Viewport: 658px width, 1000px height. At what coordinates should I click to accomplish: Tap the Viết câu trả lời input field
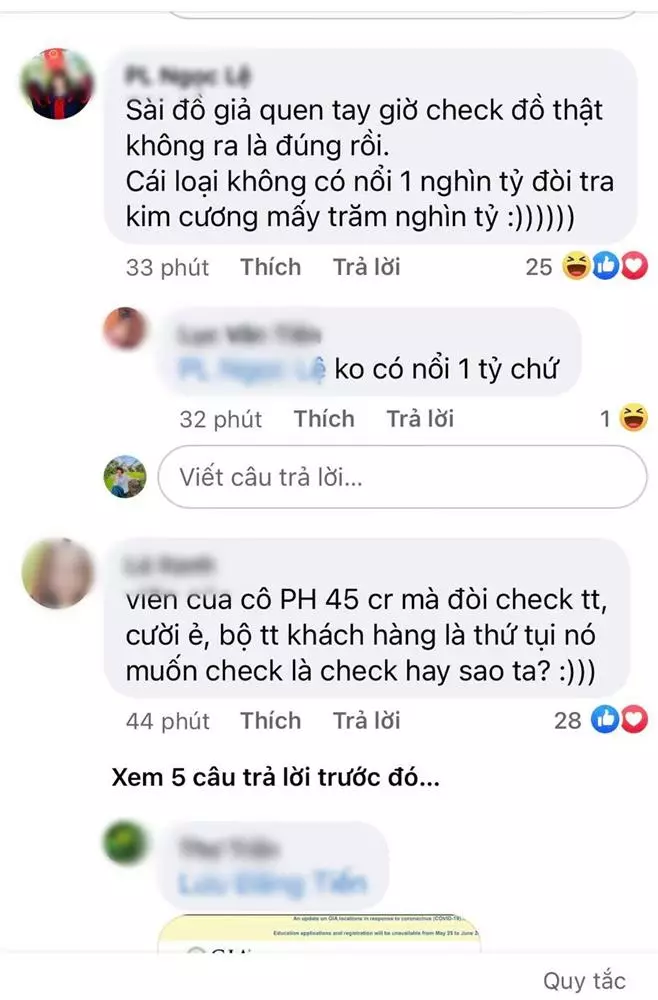coord(402,477)
